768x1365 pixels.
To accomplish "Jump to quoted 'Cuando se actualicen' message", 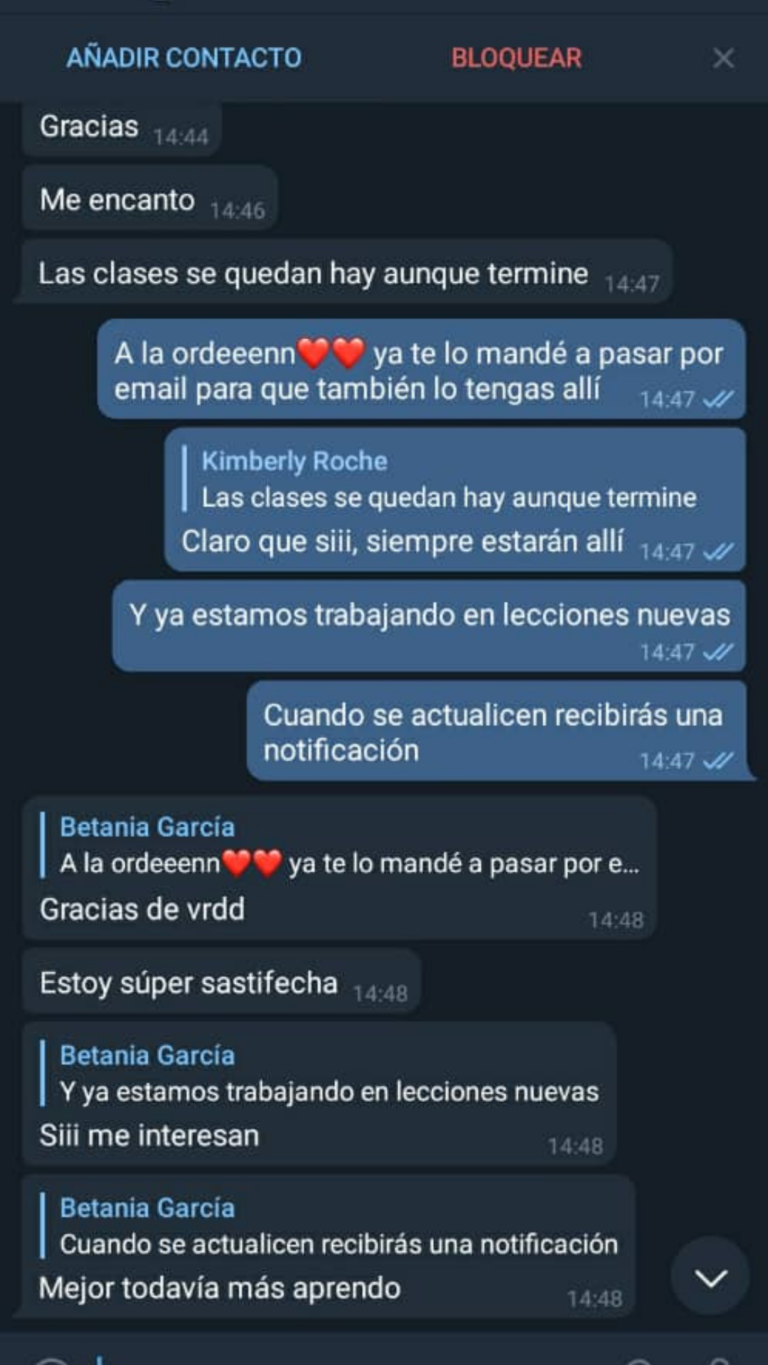I will point(337,1227).
